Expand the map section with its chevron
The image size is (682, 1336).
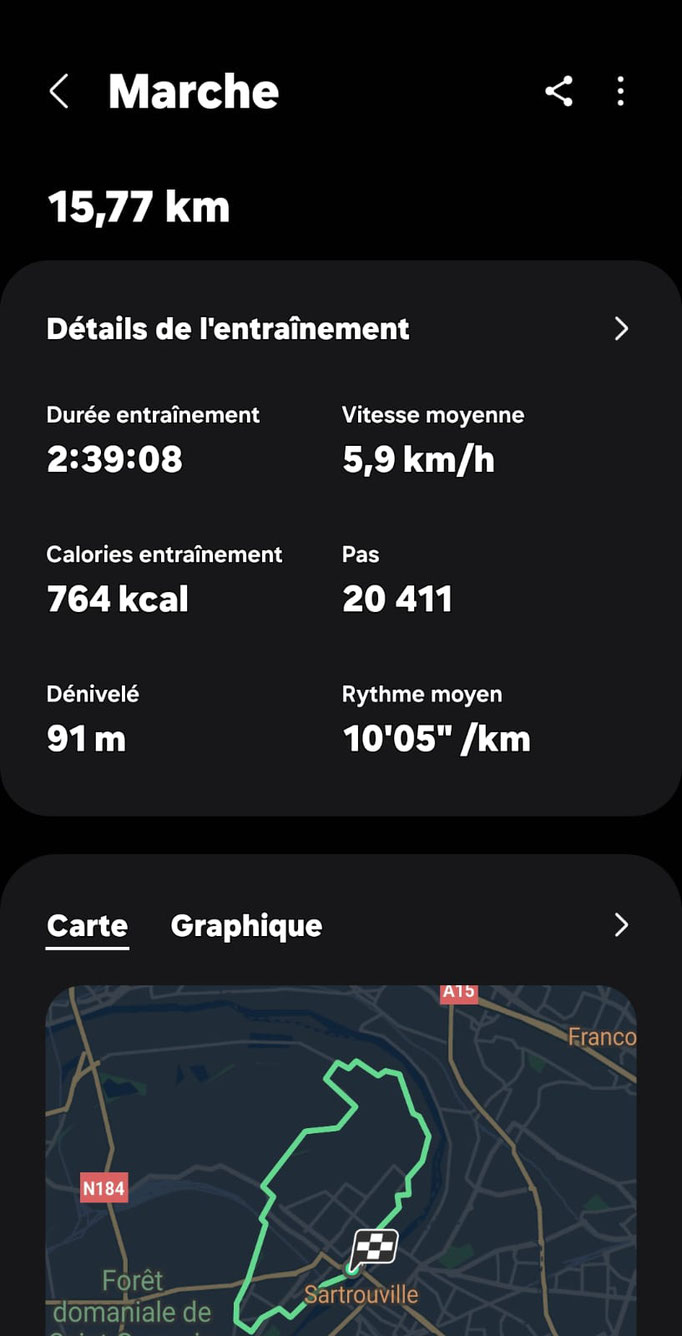[621, 925]
